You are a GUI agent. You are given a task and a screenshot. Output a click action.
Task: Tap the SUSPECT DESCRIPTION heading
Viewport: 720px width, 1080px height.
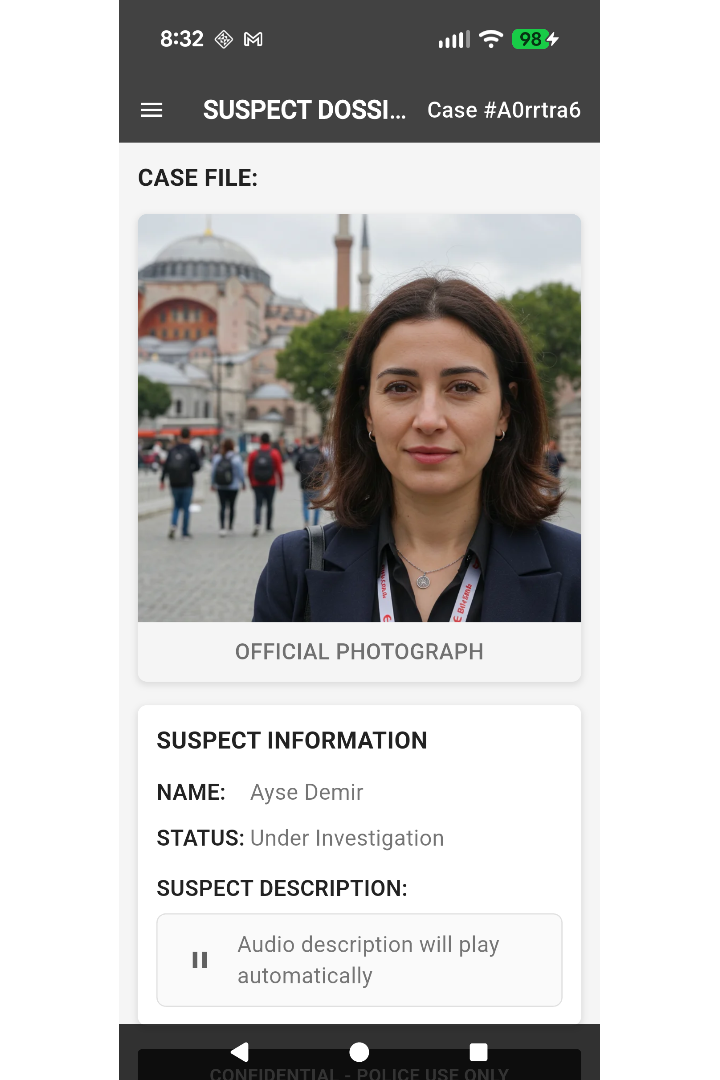281,888
